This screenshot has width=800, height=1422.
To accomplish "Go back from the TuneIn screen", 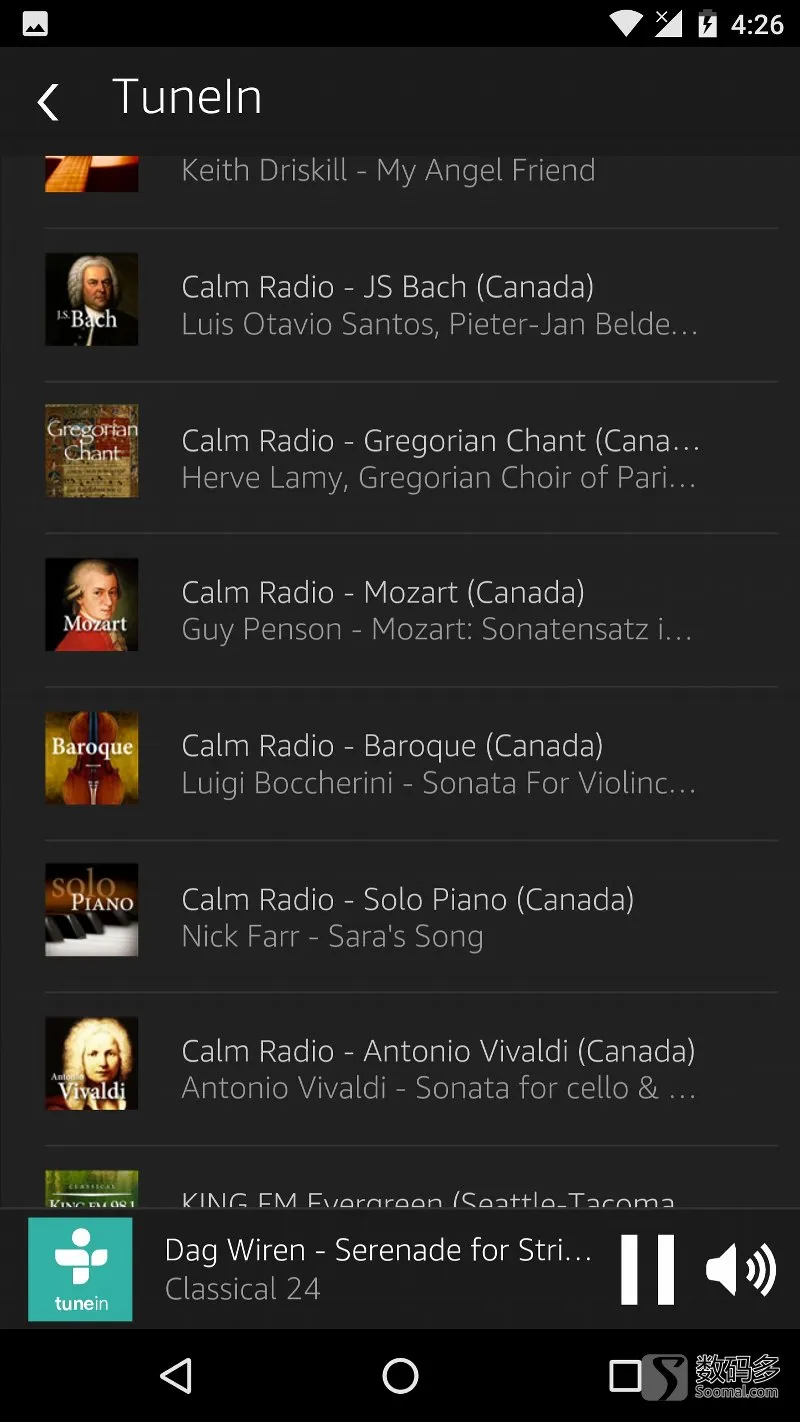I will pos(47,102).
